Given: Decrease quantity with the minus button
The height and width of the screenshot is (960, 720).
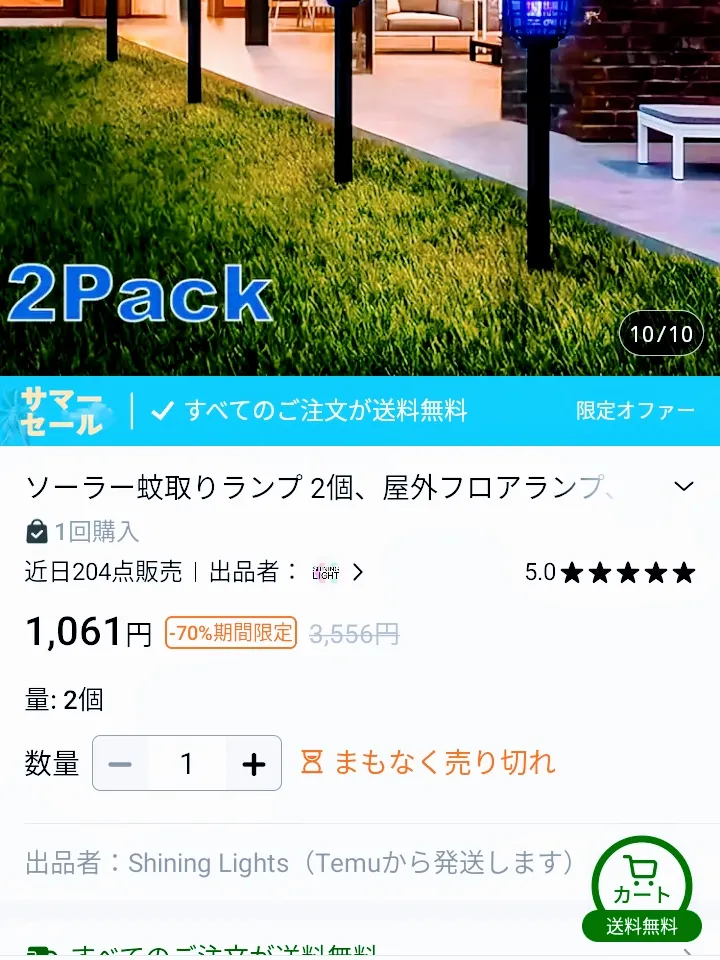Looking at the screenshot, I should click(x=120, y=764).
